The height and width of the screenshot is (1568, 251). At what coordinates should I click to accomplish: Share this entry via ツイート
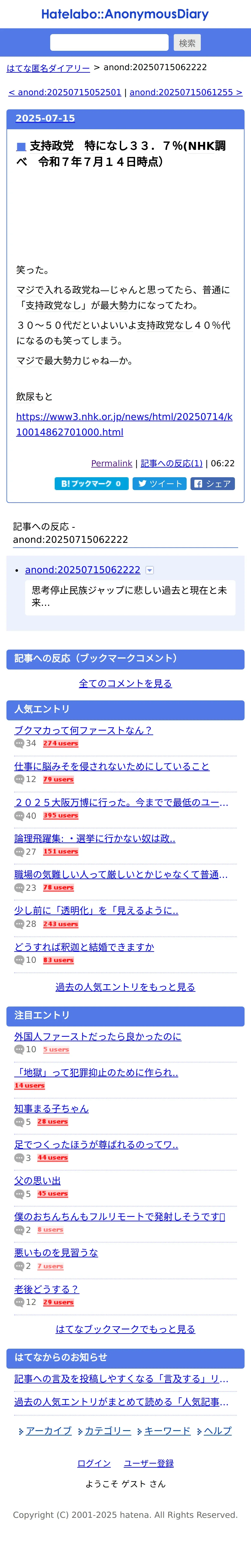pos(160,483)
